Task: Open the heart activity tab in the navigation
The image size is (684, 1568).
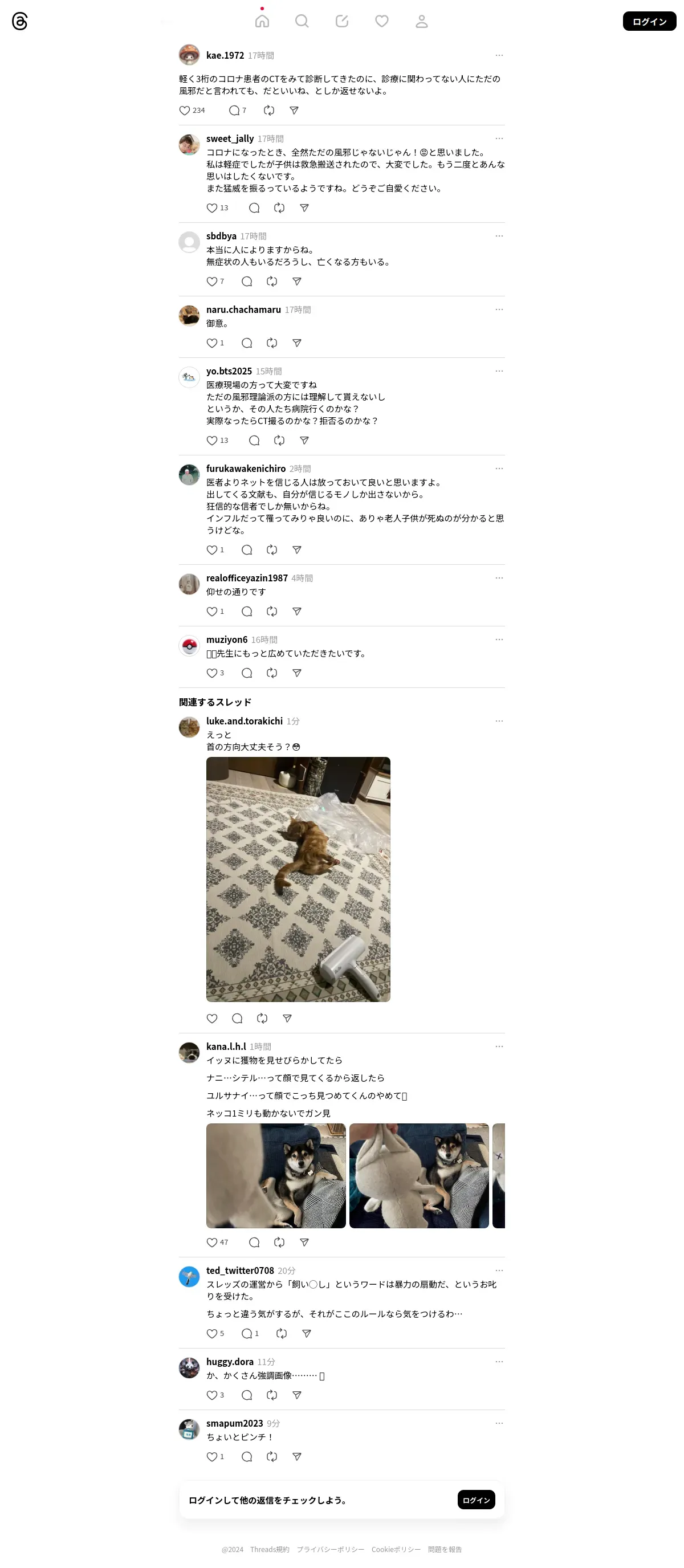Action: point(381,21)
